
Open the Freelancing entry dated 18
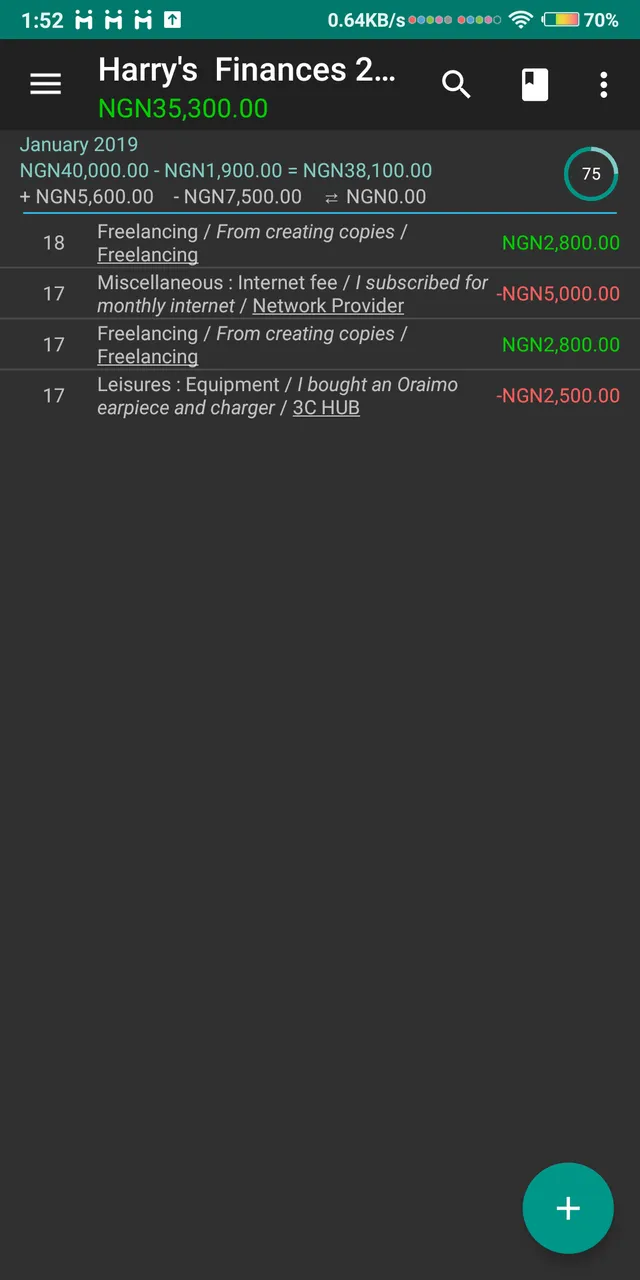(x=320, y=243)
